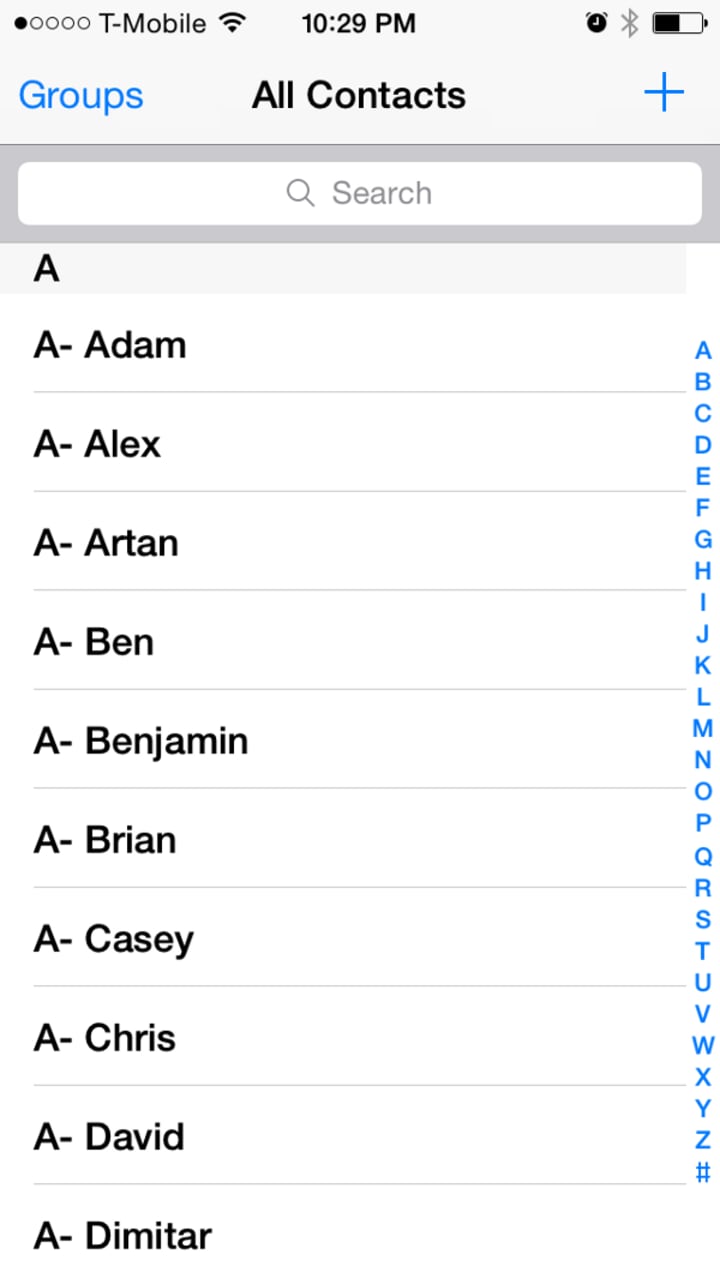Select the contact A- Chris

tap(343, 1037)
